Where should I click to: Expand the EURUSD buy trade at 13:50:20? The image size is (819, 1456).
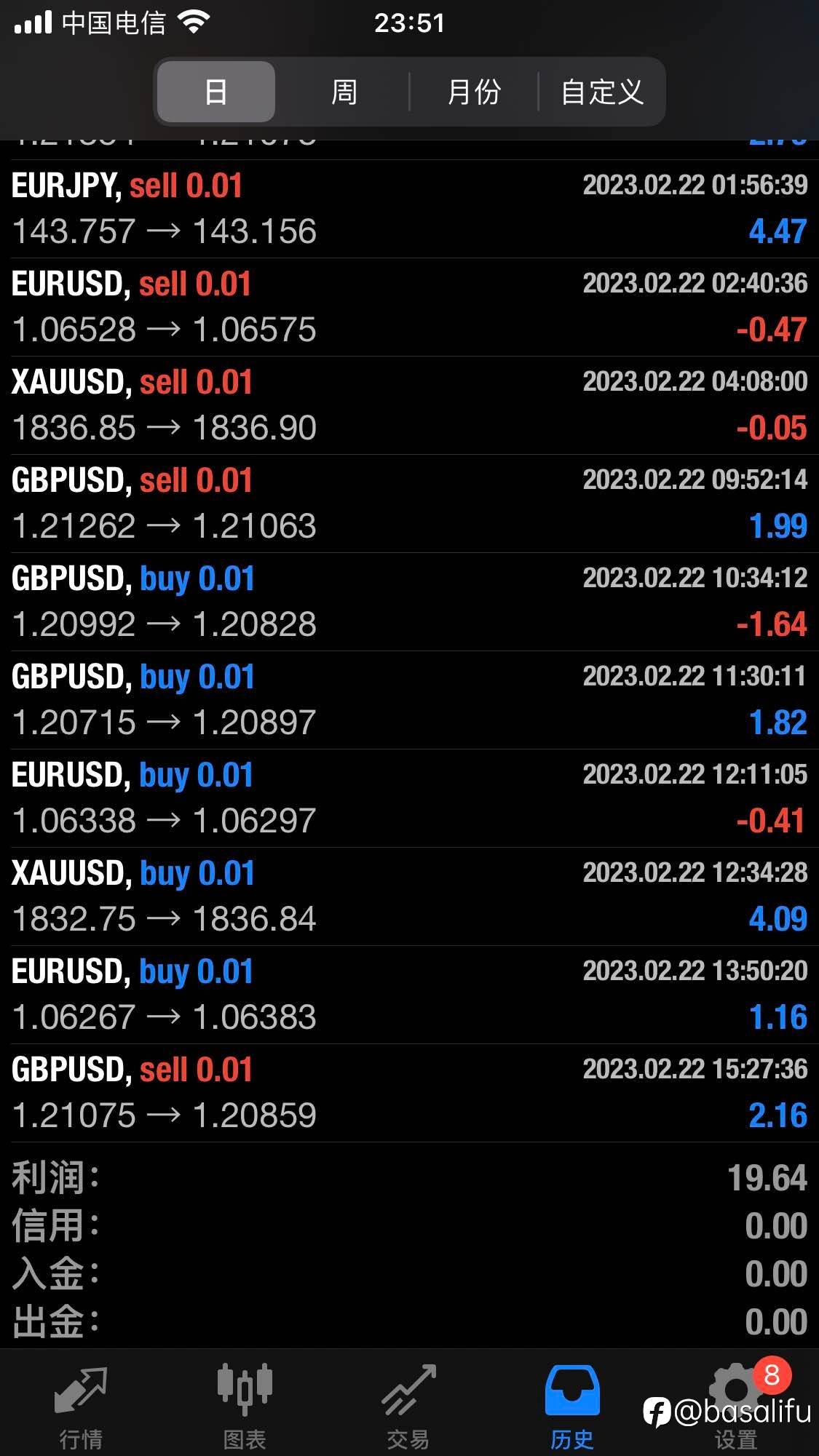click(x=409, y=995)
